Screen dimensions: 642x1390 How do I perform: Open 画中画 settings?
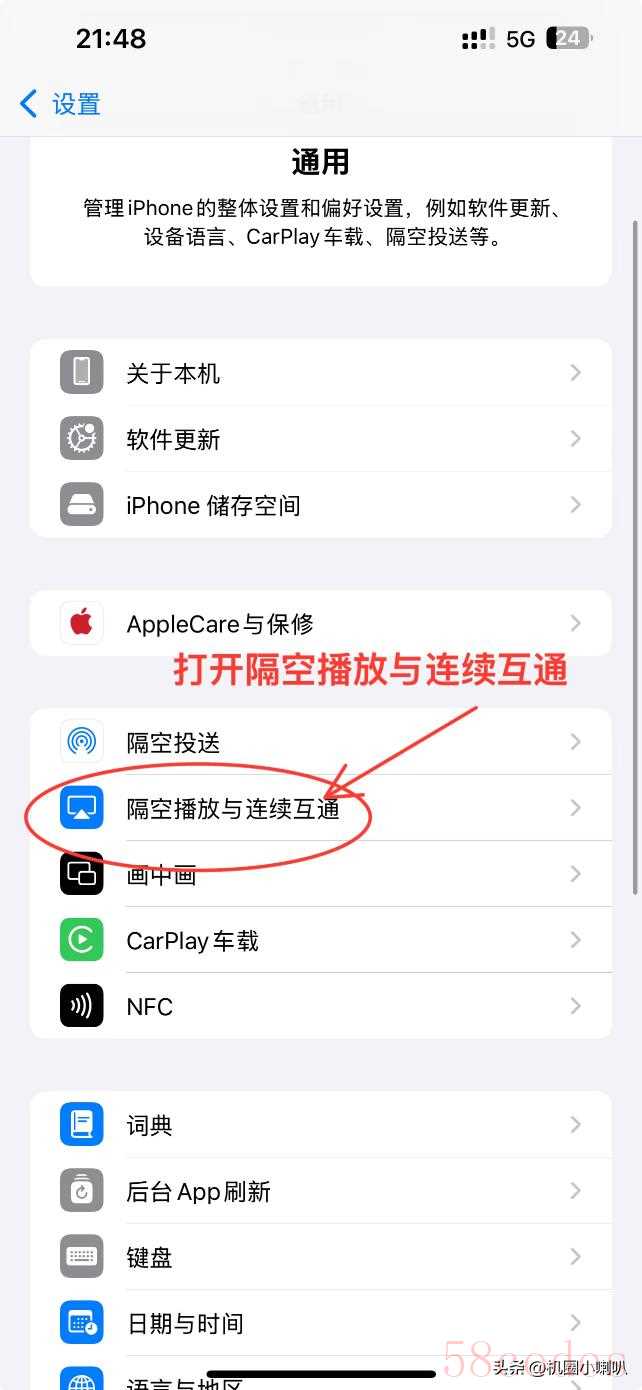coord(320,874)
